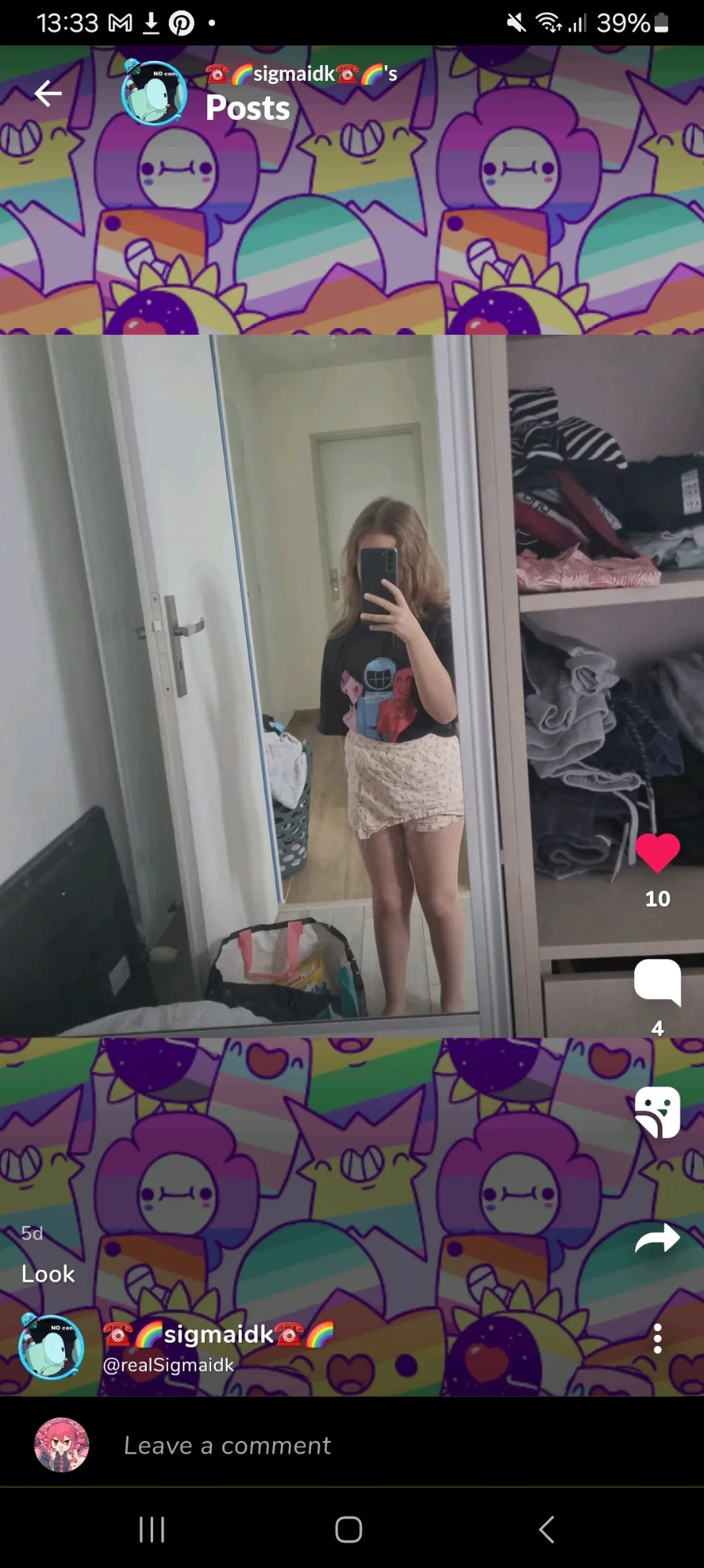
Task: Like the post with the heart icon
Action: (x=657, y=853)
